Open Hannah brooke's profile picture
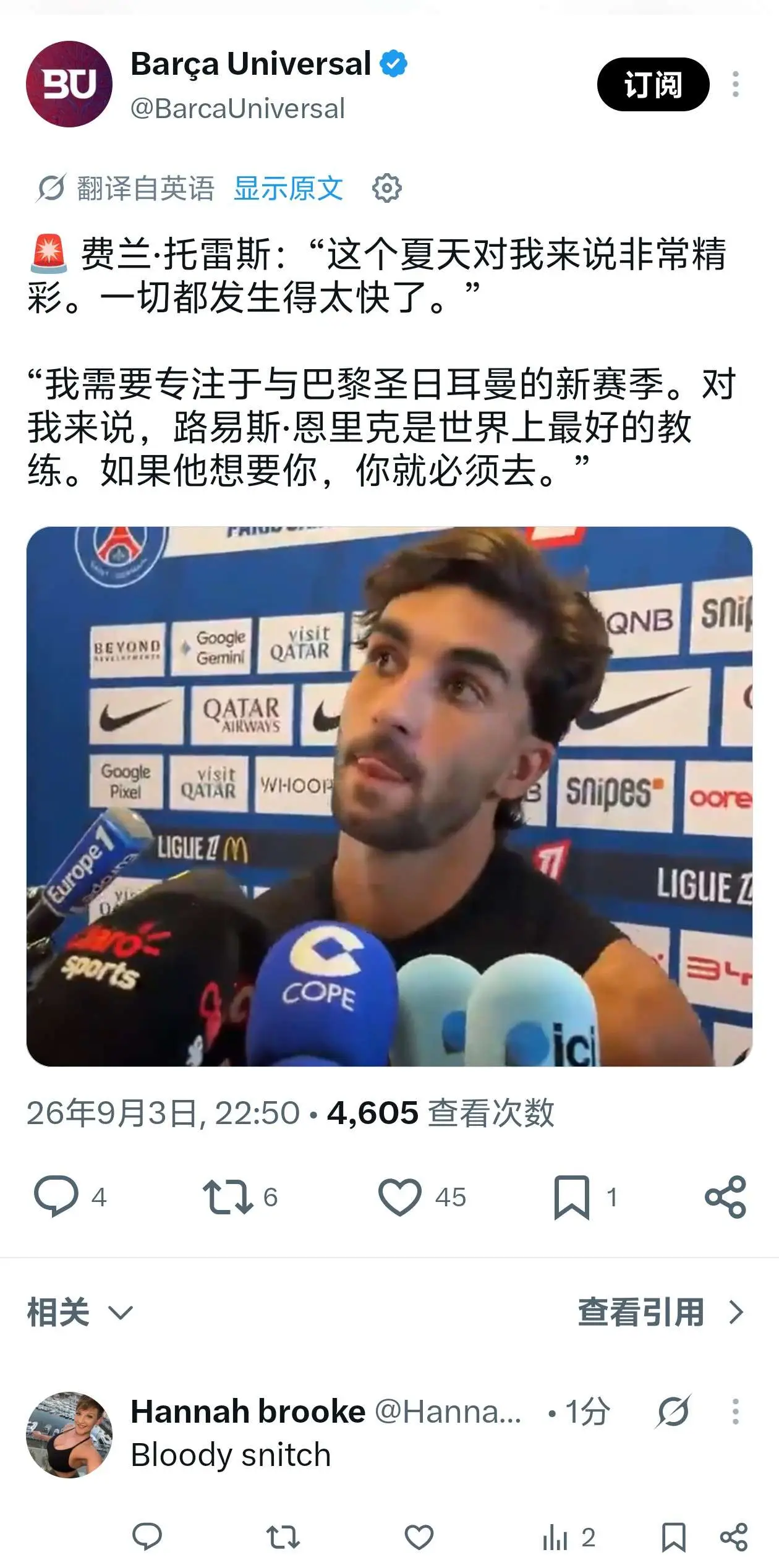Screen dimensions: 779x1568 69,1435
